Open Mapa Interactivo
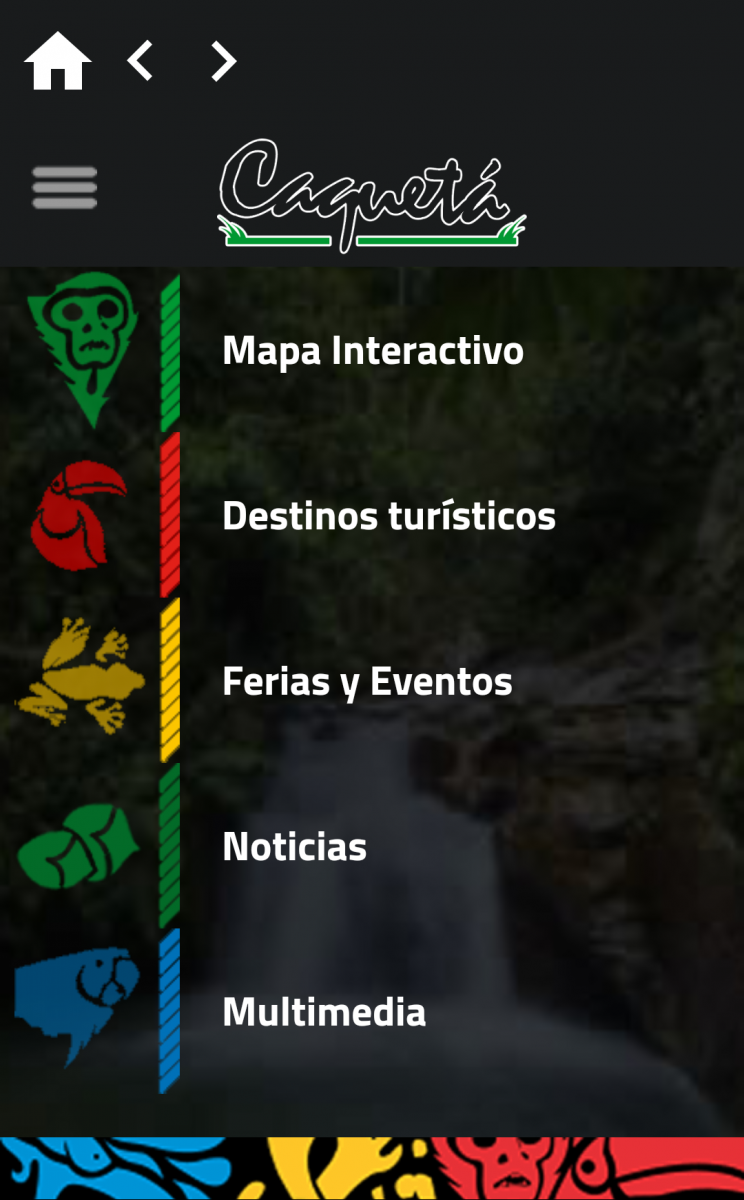 [x=372, y=351]
